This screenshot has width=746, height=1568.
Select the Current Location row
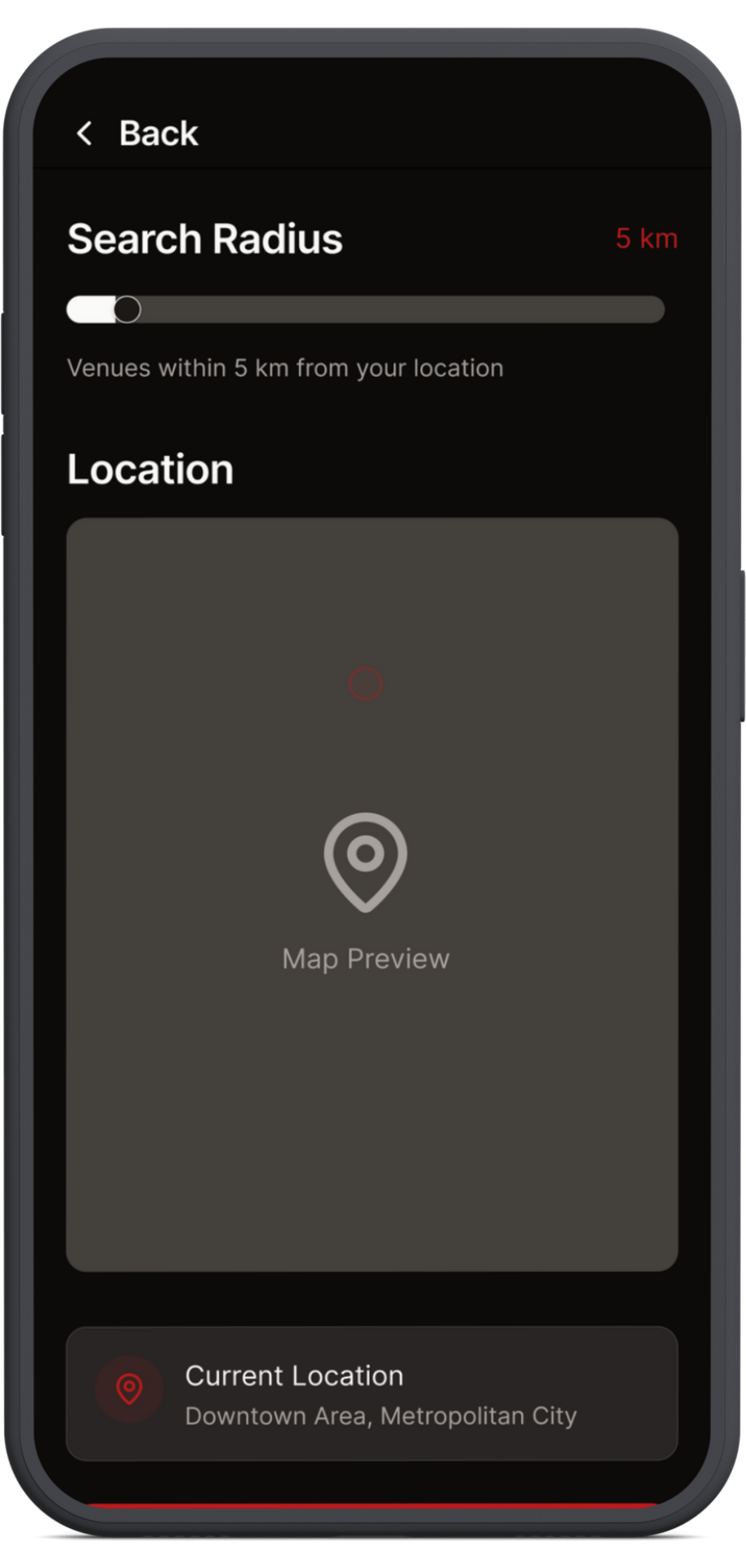pos(371,1395)
